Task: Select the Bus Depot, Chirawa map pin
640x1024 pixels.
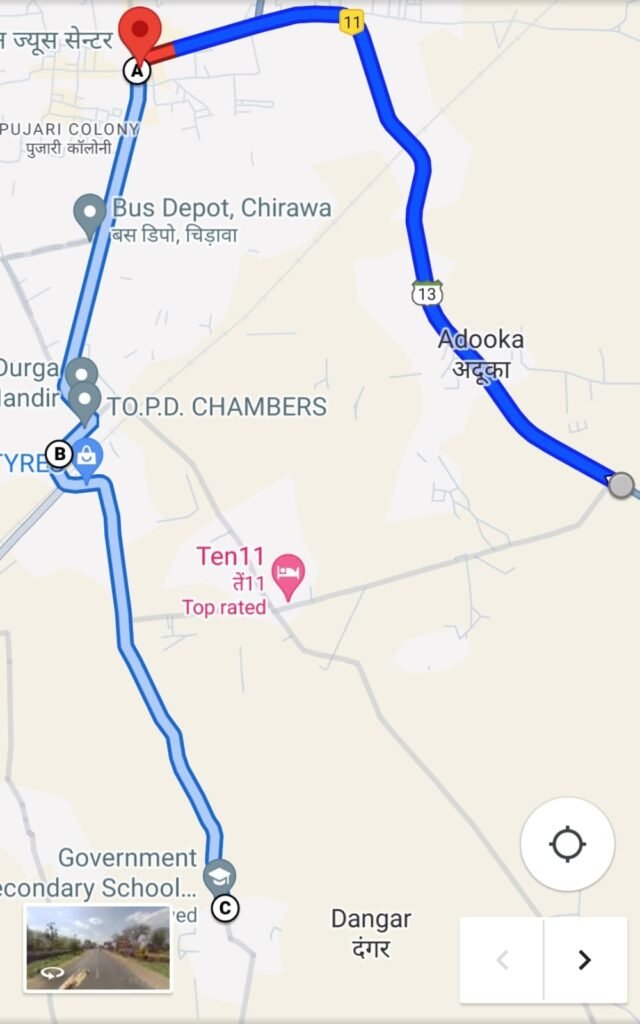Action: pos(90,214)
